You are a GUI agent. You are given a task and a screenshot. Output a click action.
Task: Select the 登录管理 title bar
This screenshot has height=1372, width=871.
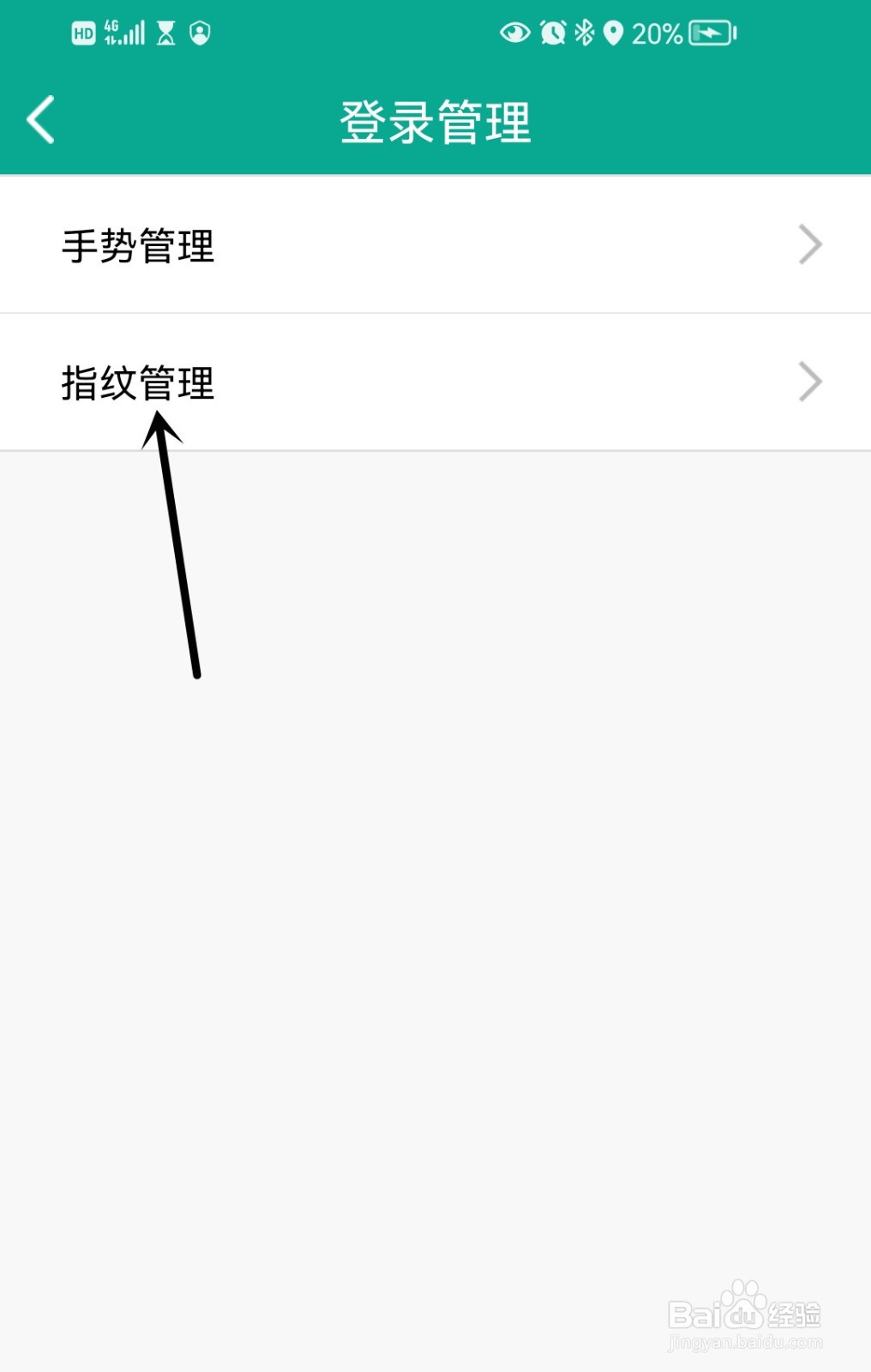tap(435, 123)
